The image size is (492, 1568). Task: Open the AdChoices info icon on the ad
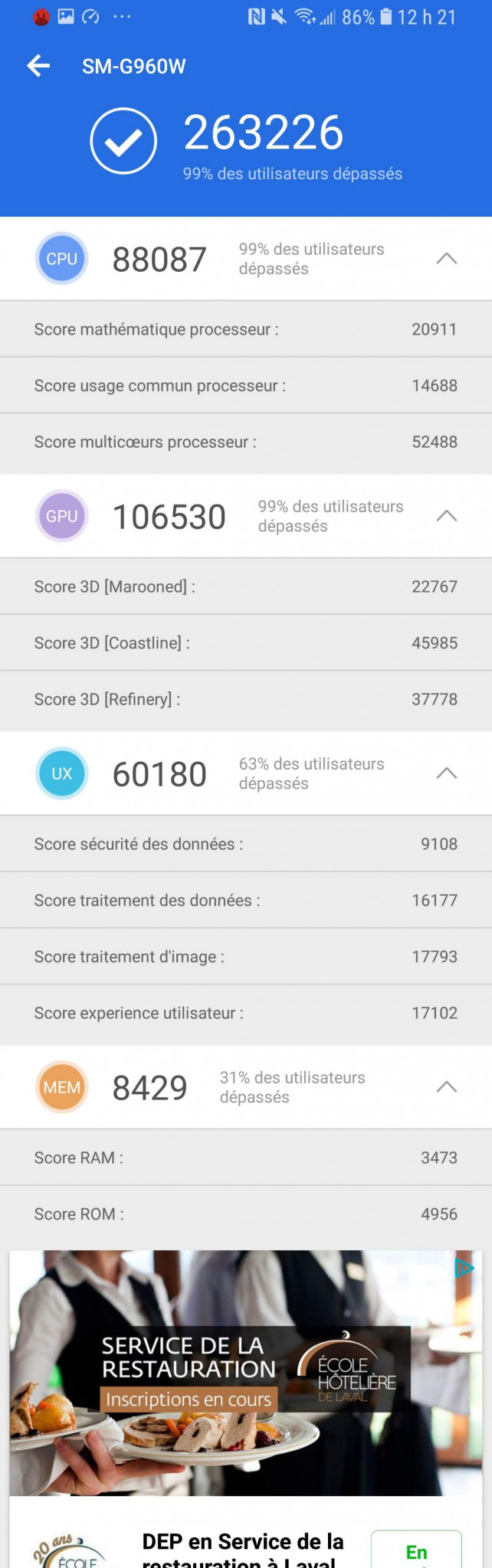point(464,1269)
